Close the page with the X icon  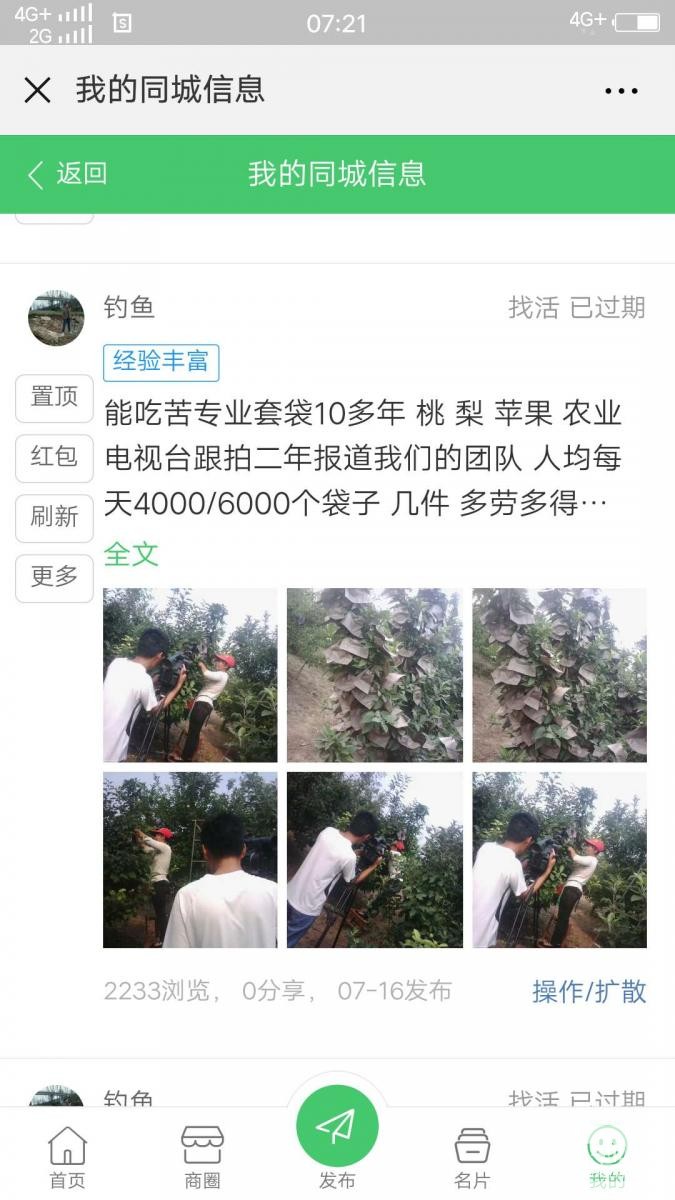37,90
